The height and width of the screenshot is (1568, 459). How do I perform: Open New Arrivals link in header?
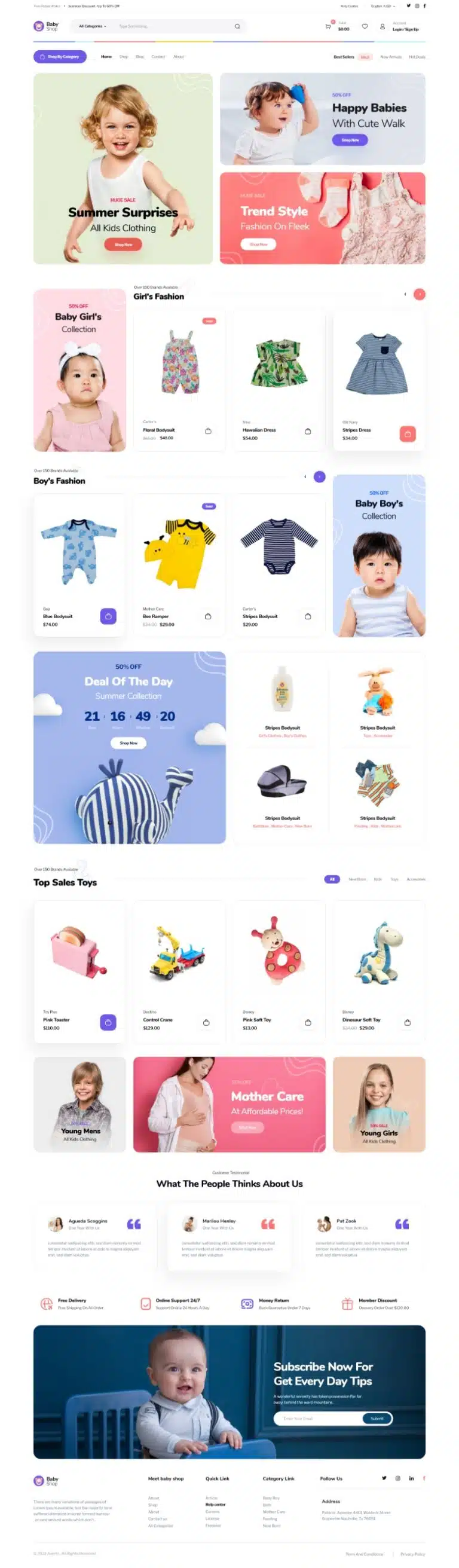click(x=390, y=57)
